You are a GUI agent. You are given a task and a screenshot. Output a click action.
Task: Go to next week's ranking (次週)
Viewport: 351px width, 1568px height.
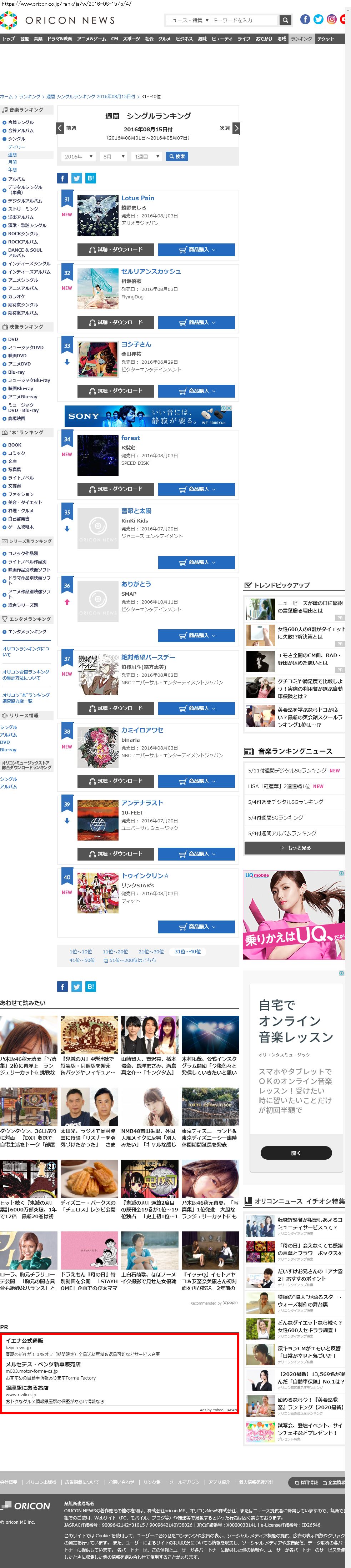click(x=229, y=128)
